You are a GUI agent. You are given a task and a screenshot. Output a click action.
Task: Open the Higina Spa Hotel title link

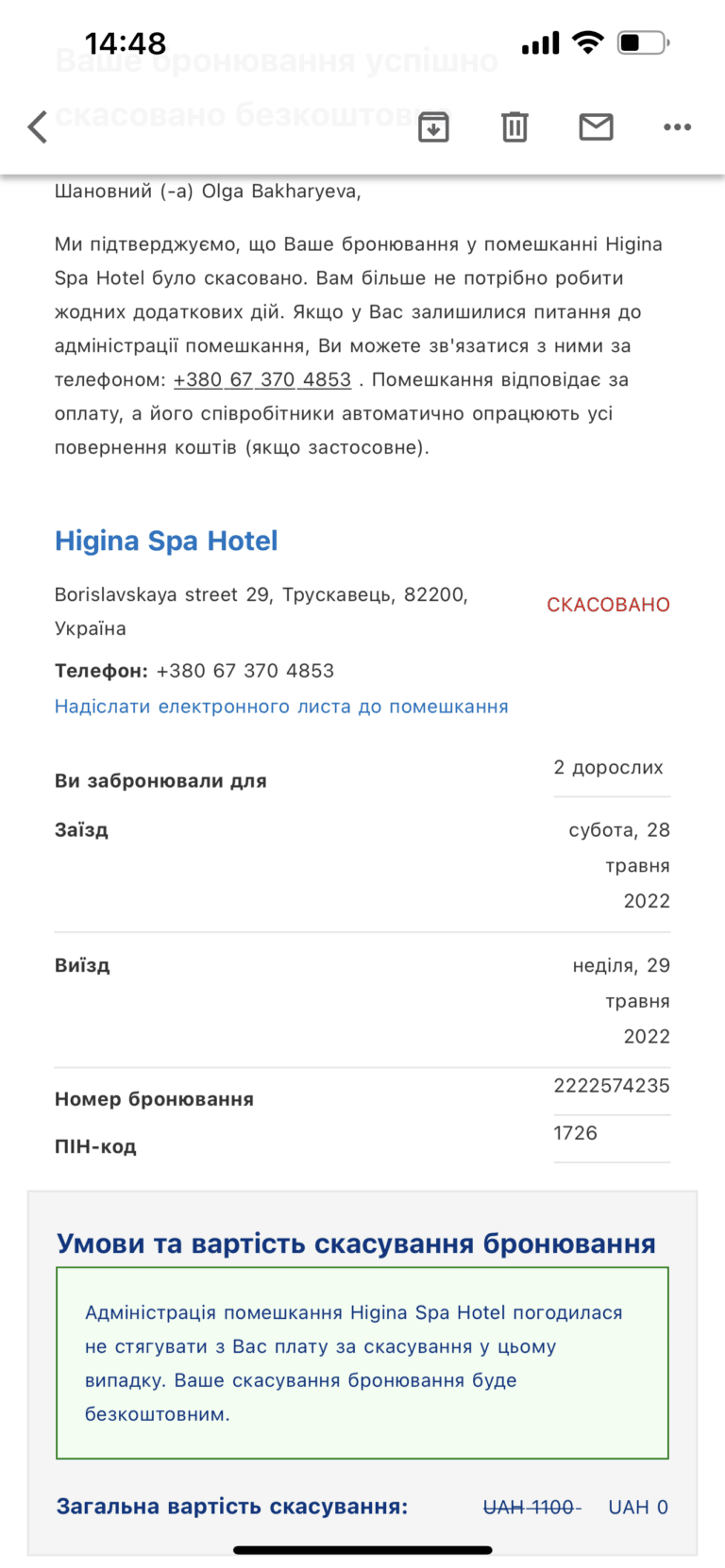tap(166, 541)
